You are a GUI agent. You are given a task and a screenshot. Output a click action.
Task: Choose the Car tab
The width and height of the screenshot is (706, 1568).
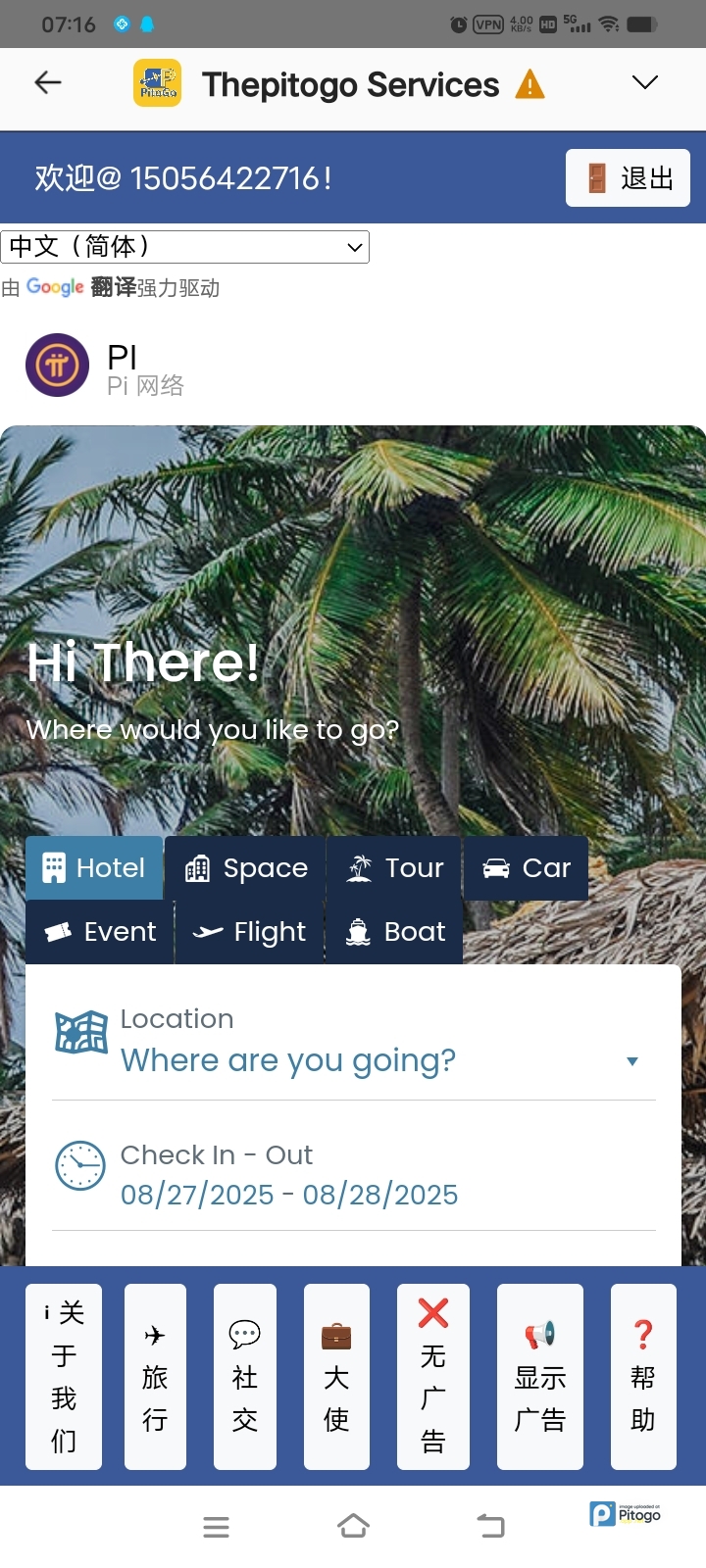(526, 867)
